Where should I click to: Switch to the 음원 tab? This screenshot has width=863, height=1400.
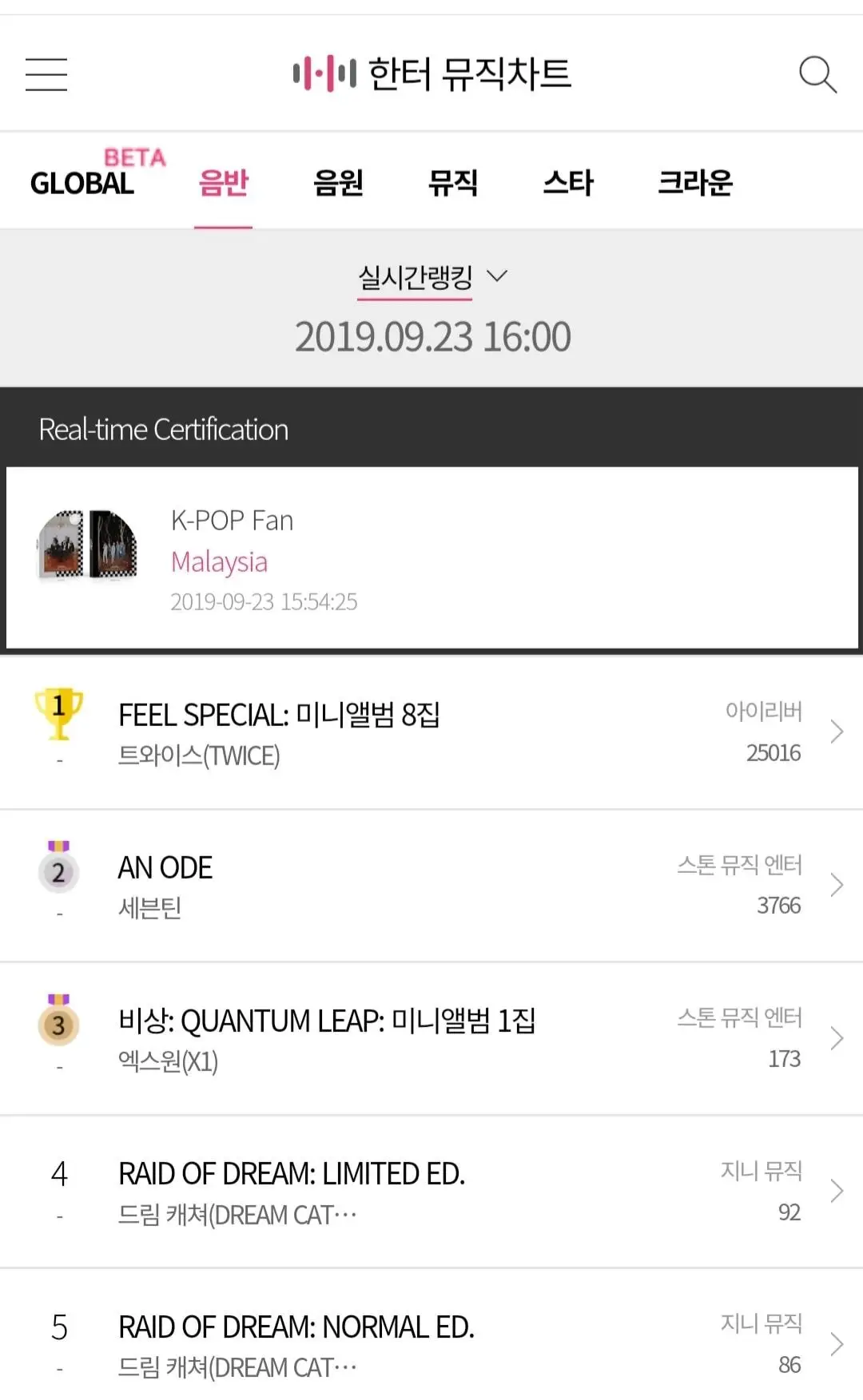tap(338, 183)
